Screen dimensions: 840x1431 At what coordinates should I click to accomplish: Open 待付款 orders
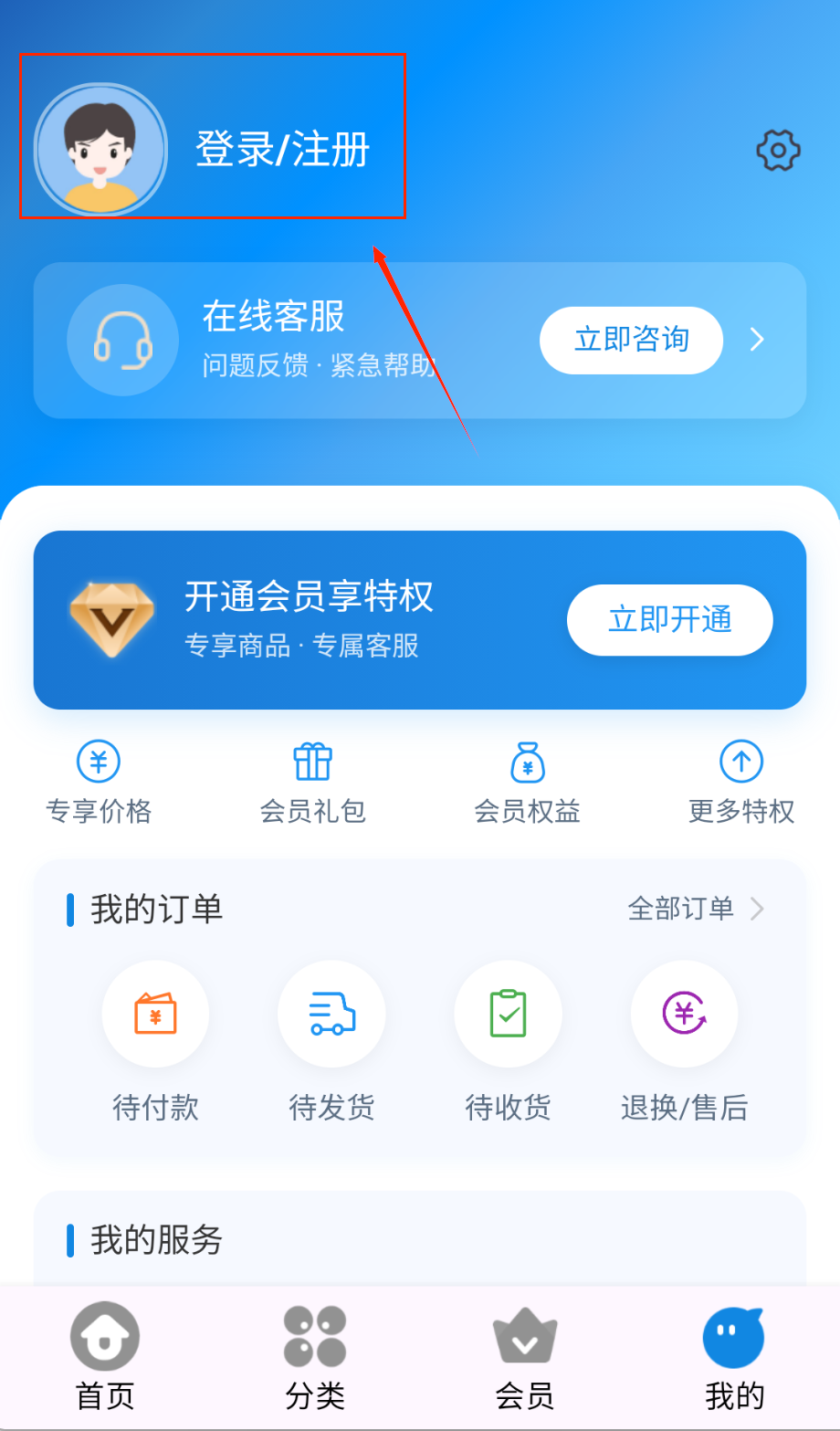pyautogui.click(x=155, y=1040)
